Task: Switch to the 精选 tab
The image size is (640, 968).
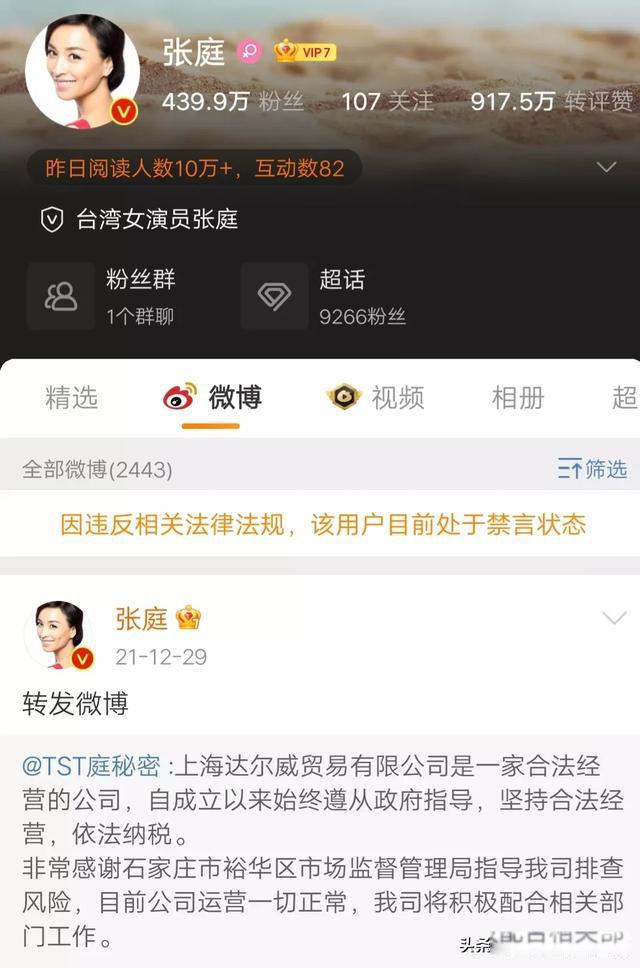Action: point(72,397)
